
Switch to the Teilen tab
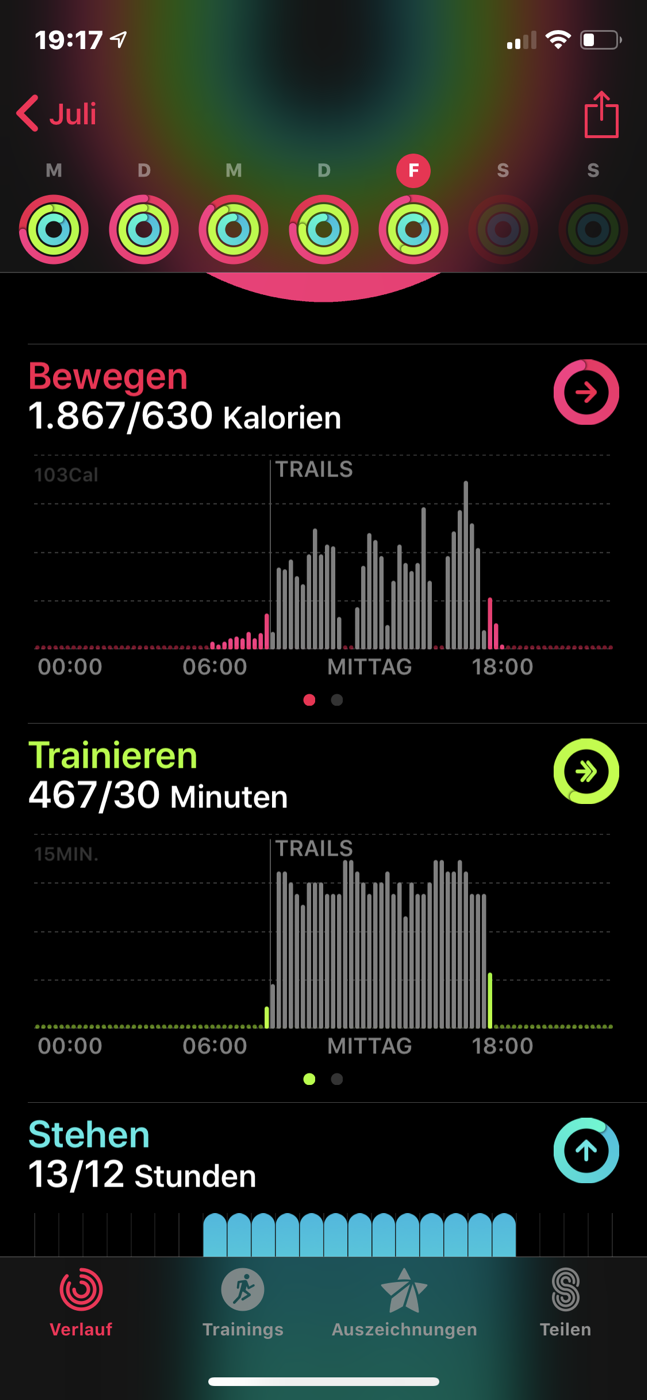tap(565, 1302)
